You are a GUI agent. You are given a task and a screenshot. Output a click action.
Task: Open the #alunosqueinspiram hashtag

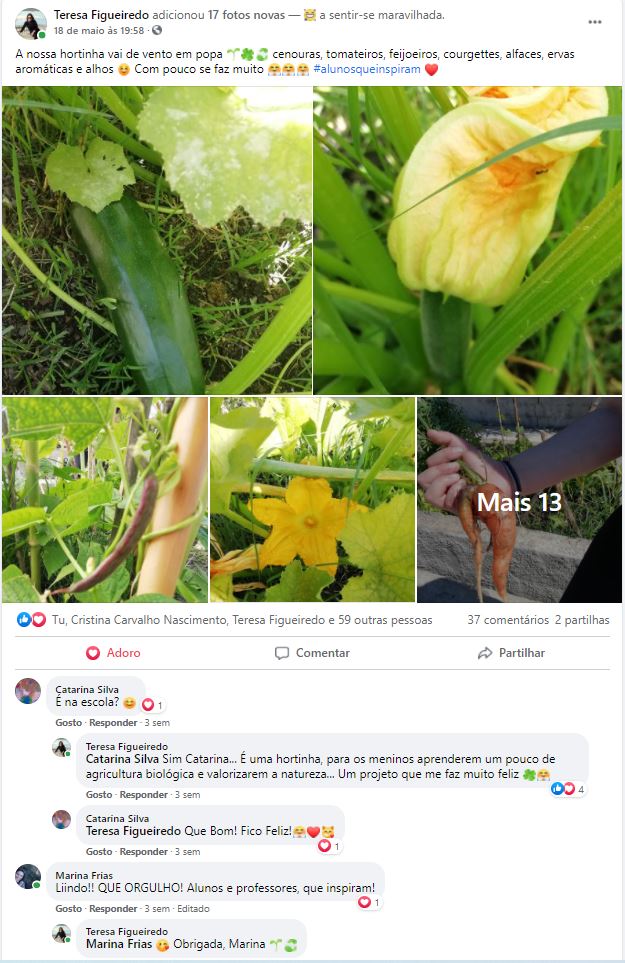pyautogui.click(x=366, y=69)
